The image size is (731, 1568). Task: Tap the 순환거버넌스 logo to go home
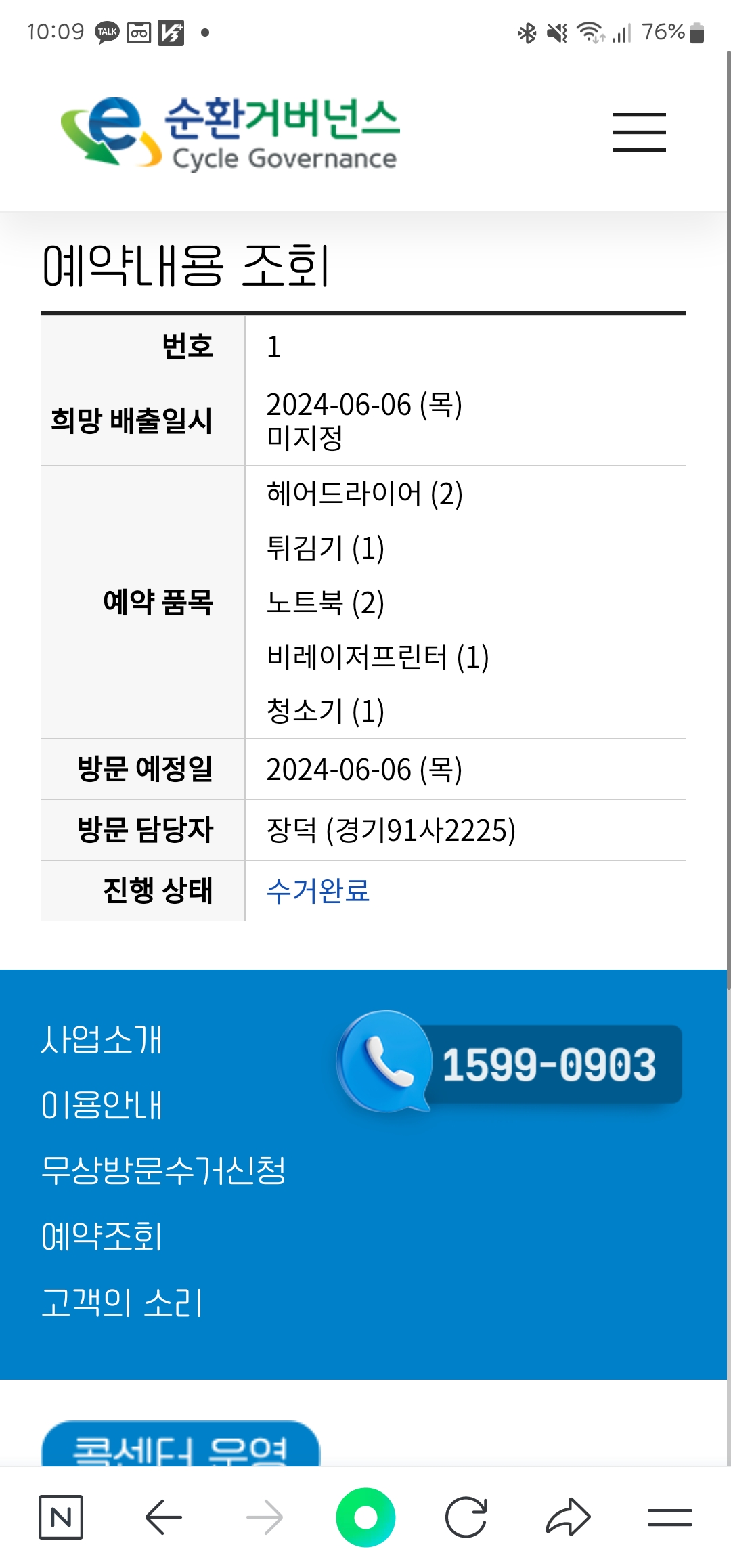pyautogui.click(x=230, y=132)
